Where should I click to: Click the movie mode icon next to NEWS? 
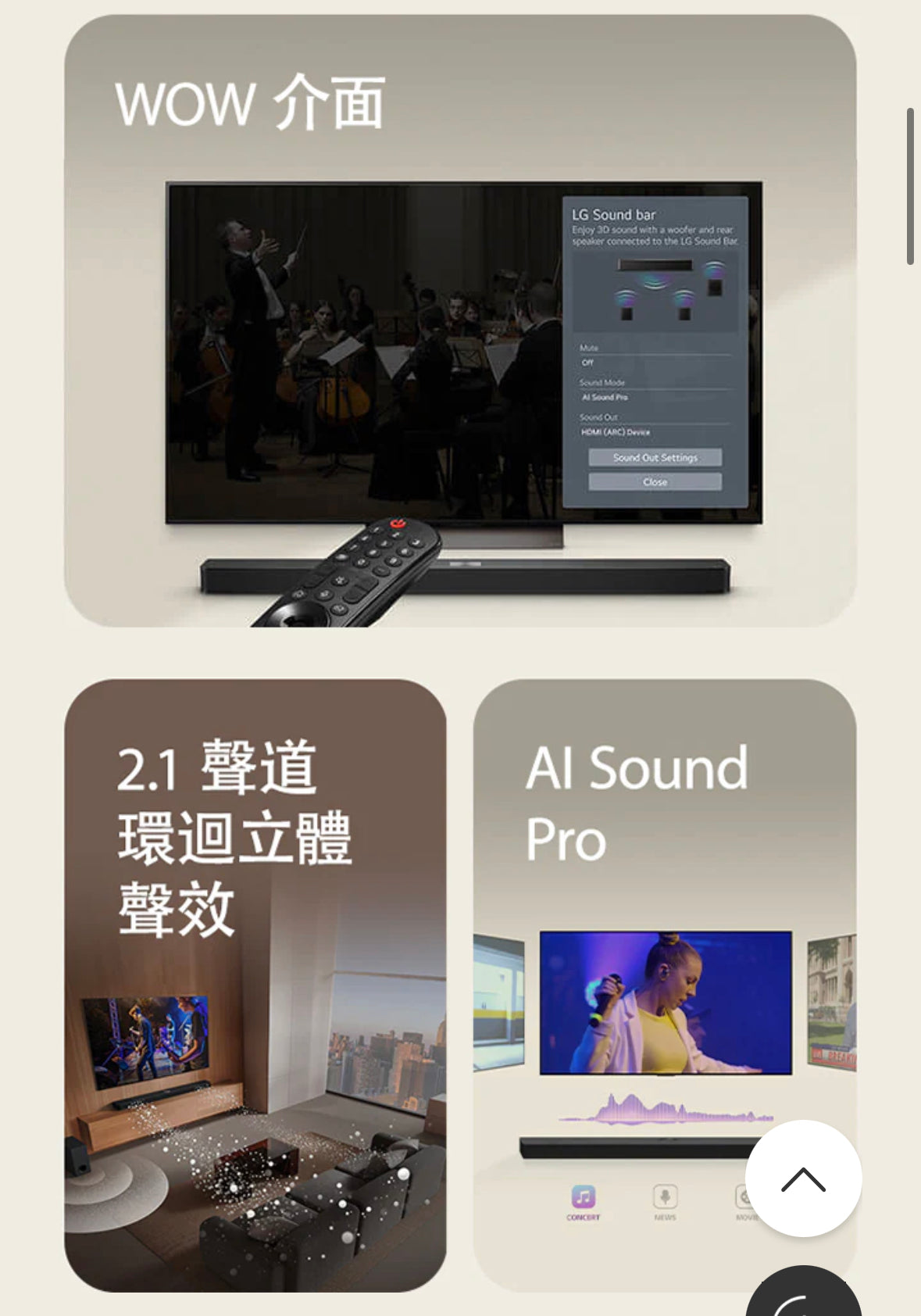745,1196
